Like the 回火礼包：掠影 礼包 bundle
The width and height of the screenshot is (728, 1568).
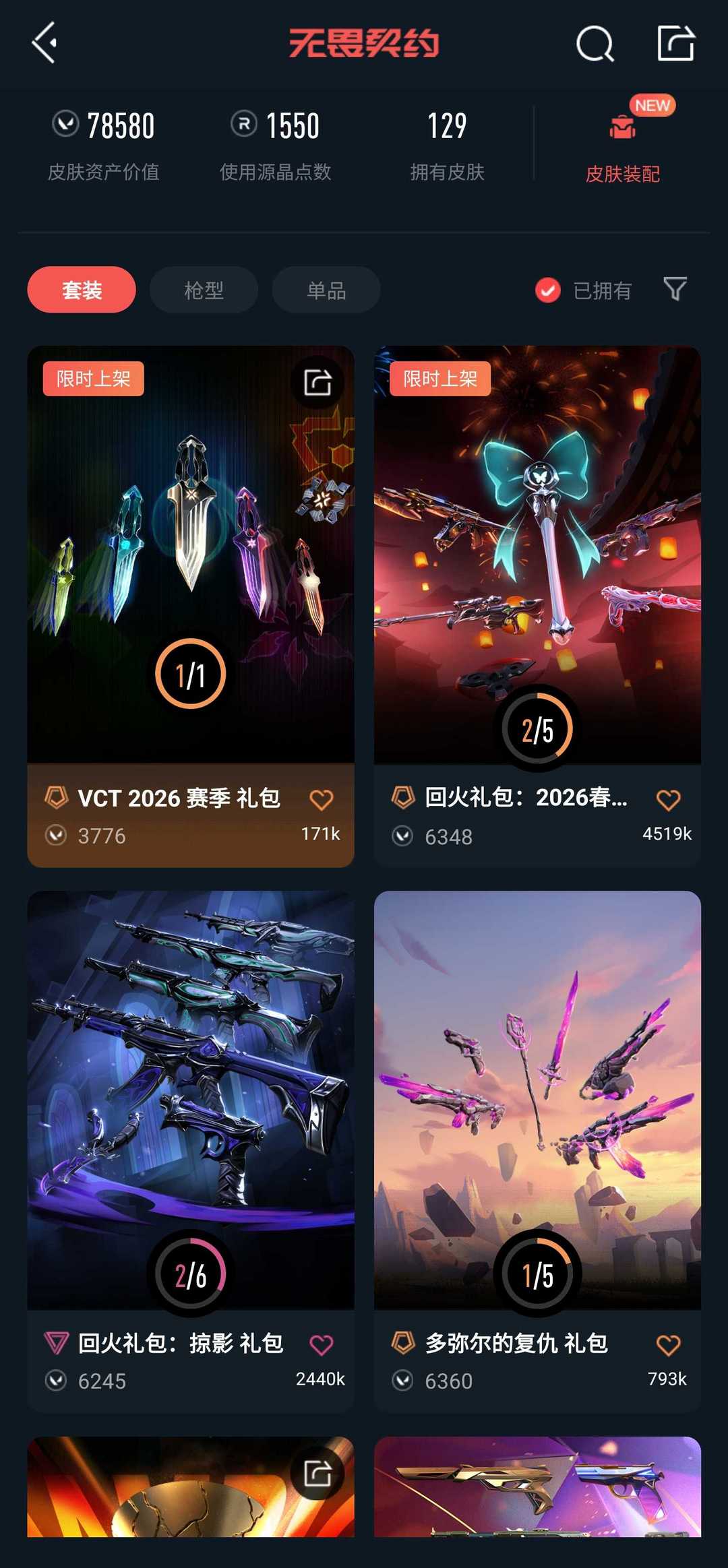tap(322, 1345)
